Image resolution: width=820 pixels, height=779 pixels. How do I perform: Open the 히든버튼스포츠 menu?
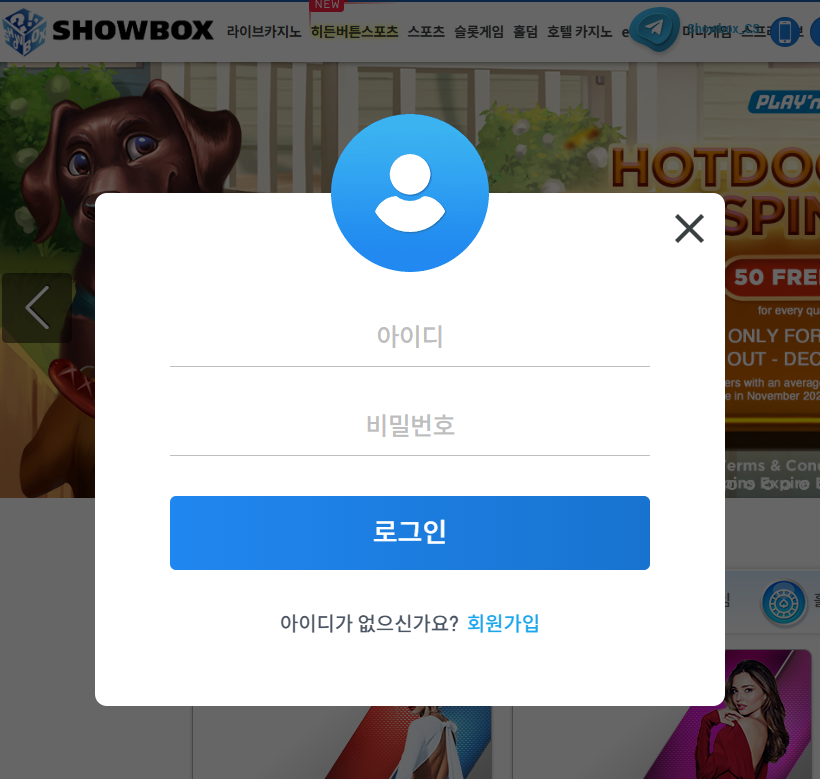(x=354, y=32)
